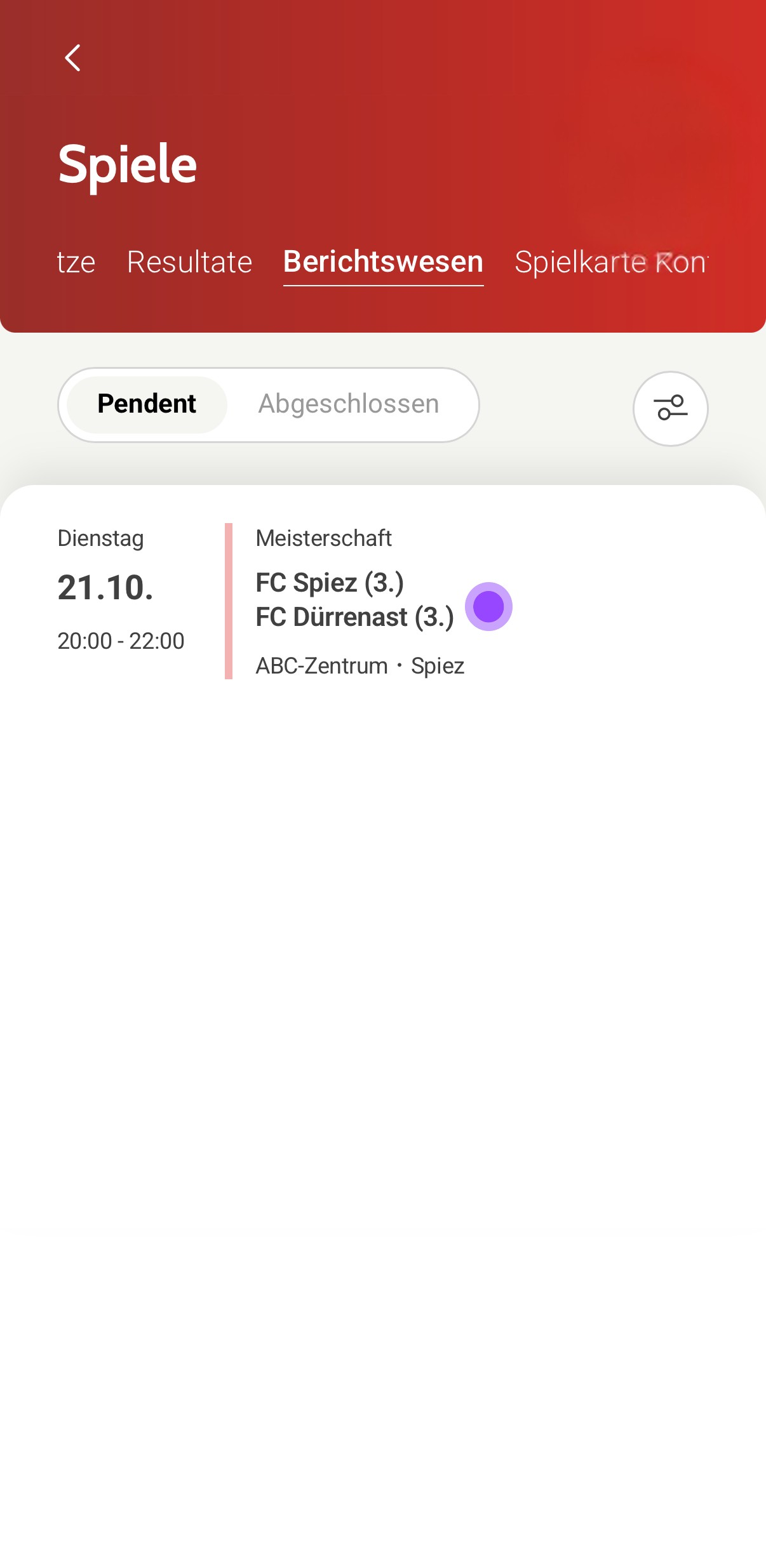
Task: Go back from the Spiele screen
Action: click(73, 58)
